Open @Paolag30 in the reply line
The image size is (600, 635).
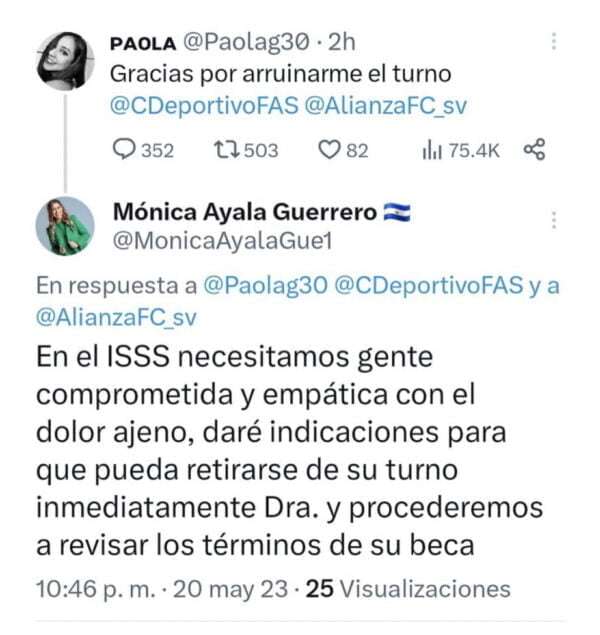[x=263, y=285]
